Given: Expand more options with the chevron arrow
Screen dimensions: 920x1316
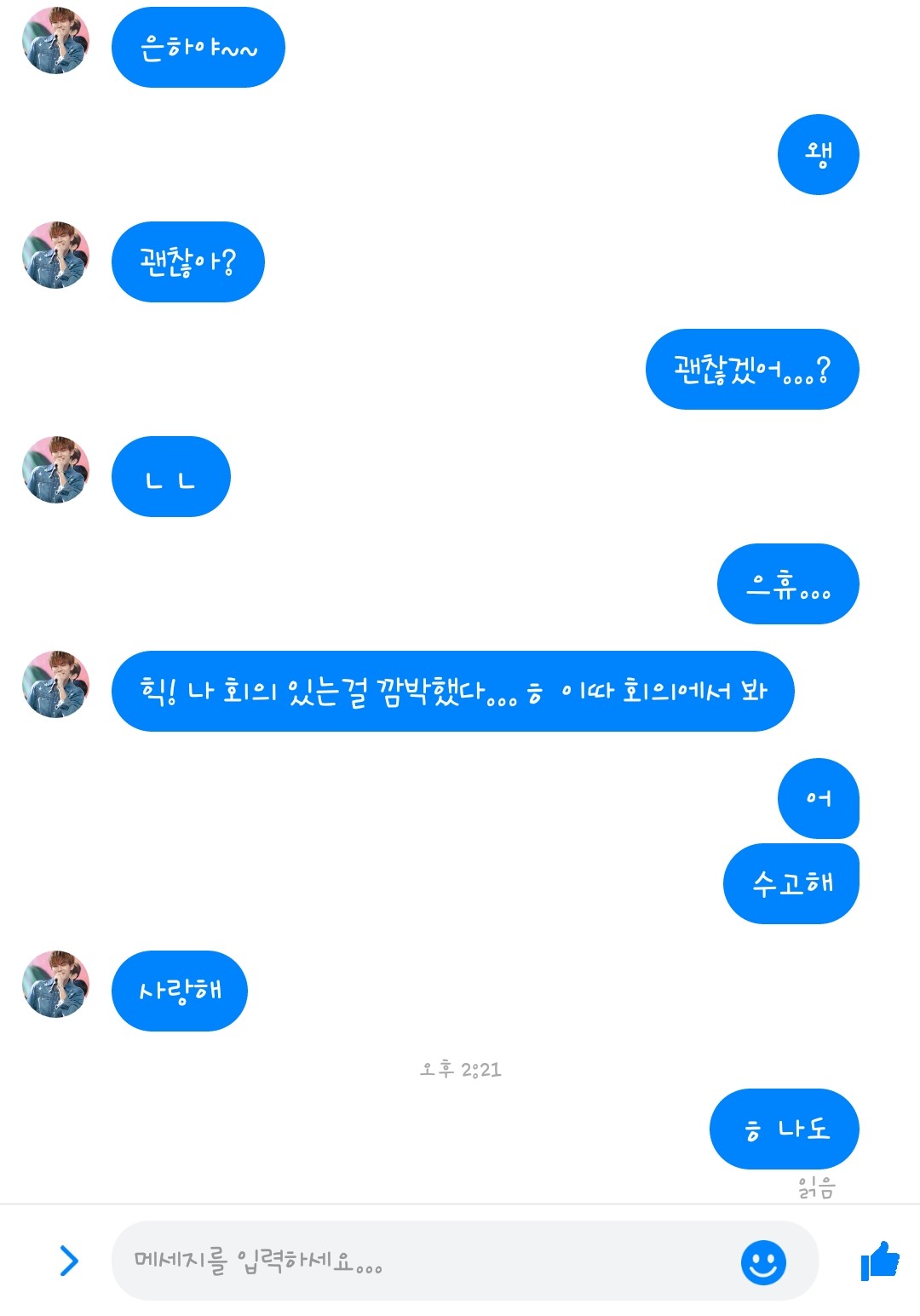Looking at the screenshot, I should [x=69, y=1261].
